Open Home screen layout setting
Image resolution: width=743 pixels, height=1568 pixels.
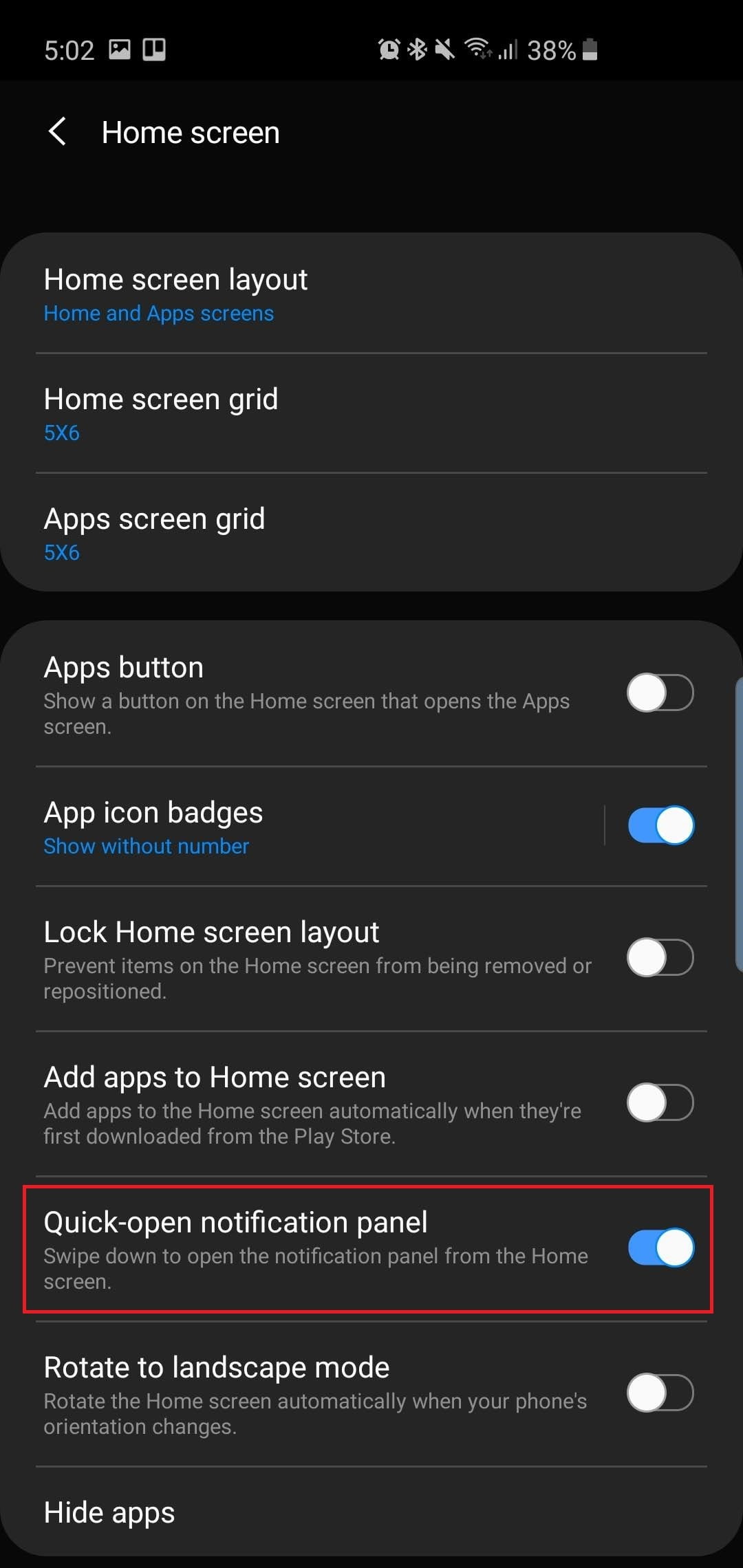point(371,294)
